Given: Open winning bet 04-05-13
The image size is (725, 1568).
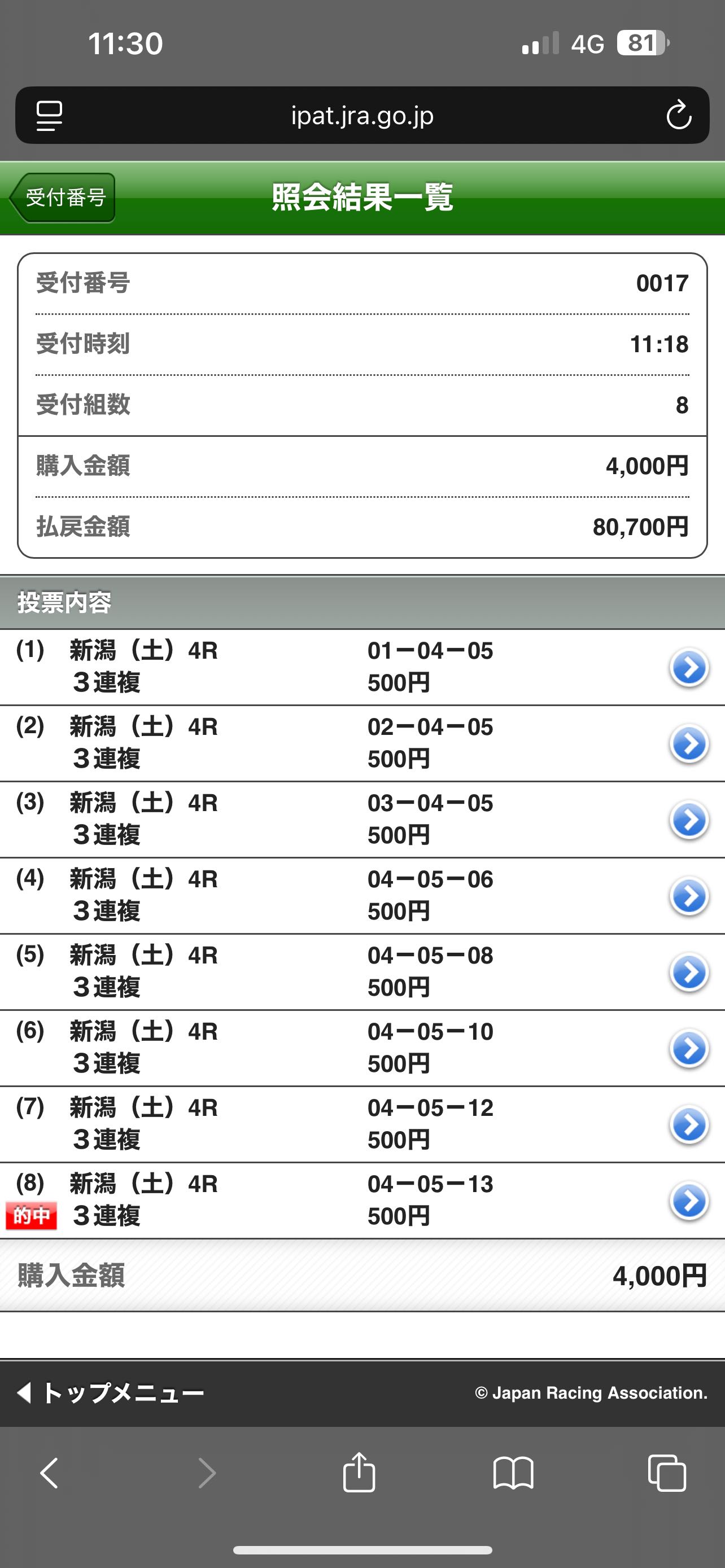Looking at the screenshot, I should click(x=688, y=1201).
